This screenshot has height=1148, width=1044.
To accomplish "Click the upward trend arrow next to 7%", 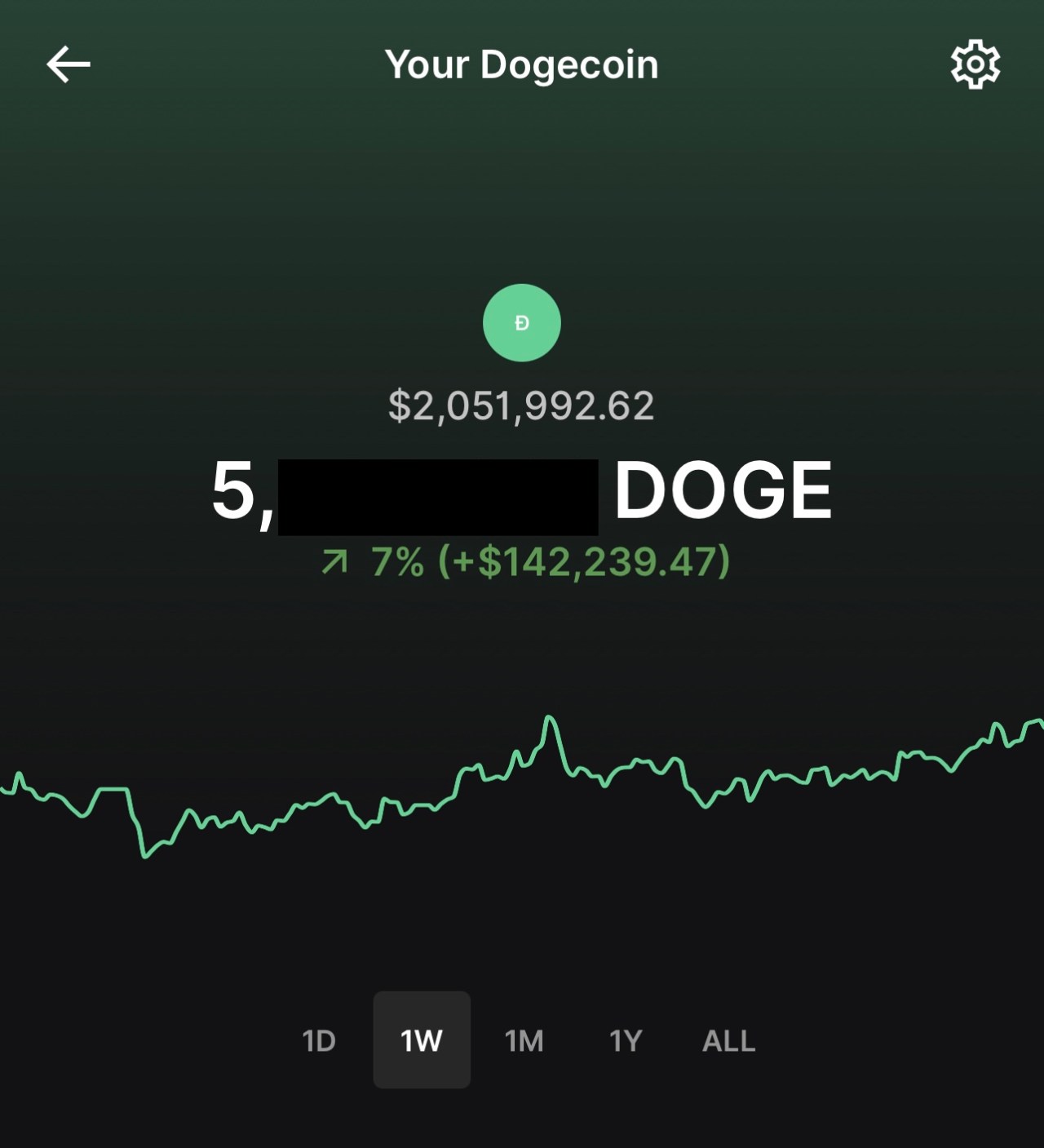I will tap(333, 561).
